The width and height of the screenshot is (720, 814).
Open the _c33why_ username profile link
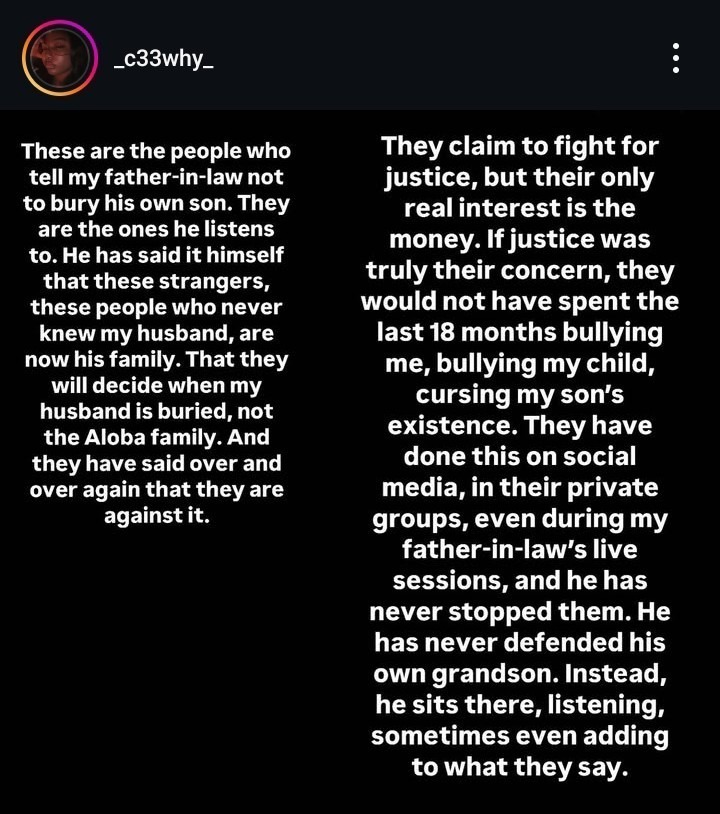click(164, 58)
